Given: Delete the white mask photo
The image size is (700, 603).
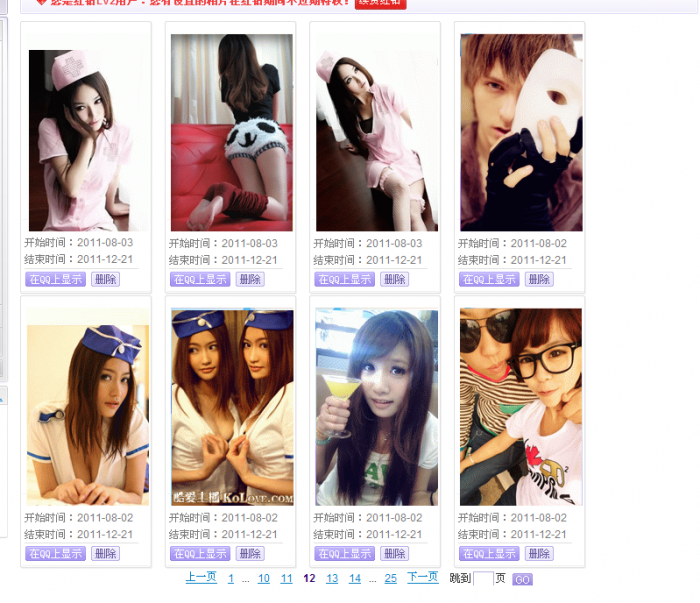Looking at the screenshot, I should coord(539,279).
